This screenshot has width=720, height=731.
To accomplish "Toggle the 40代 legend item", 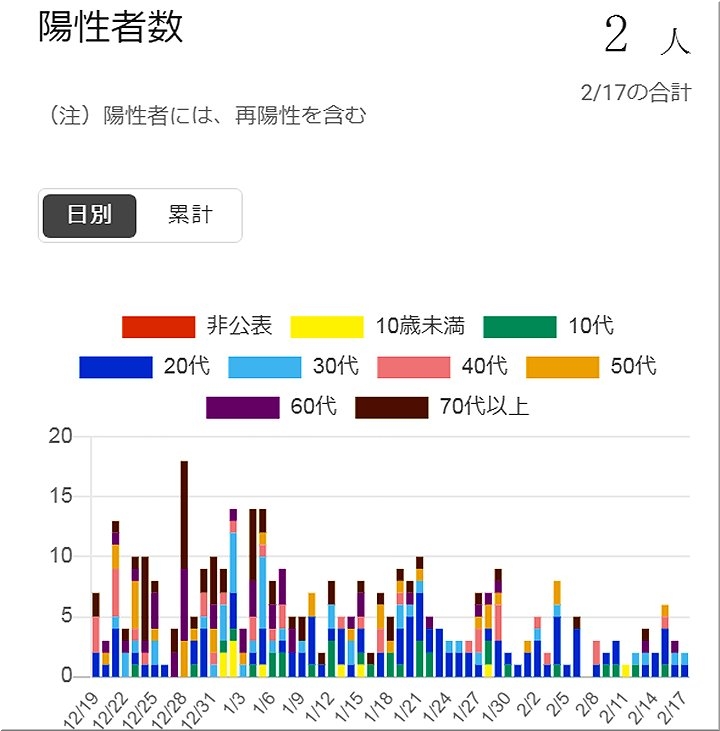I will [442, 366].
